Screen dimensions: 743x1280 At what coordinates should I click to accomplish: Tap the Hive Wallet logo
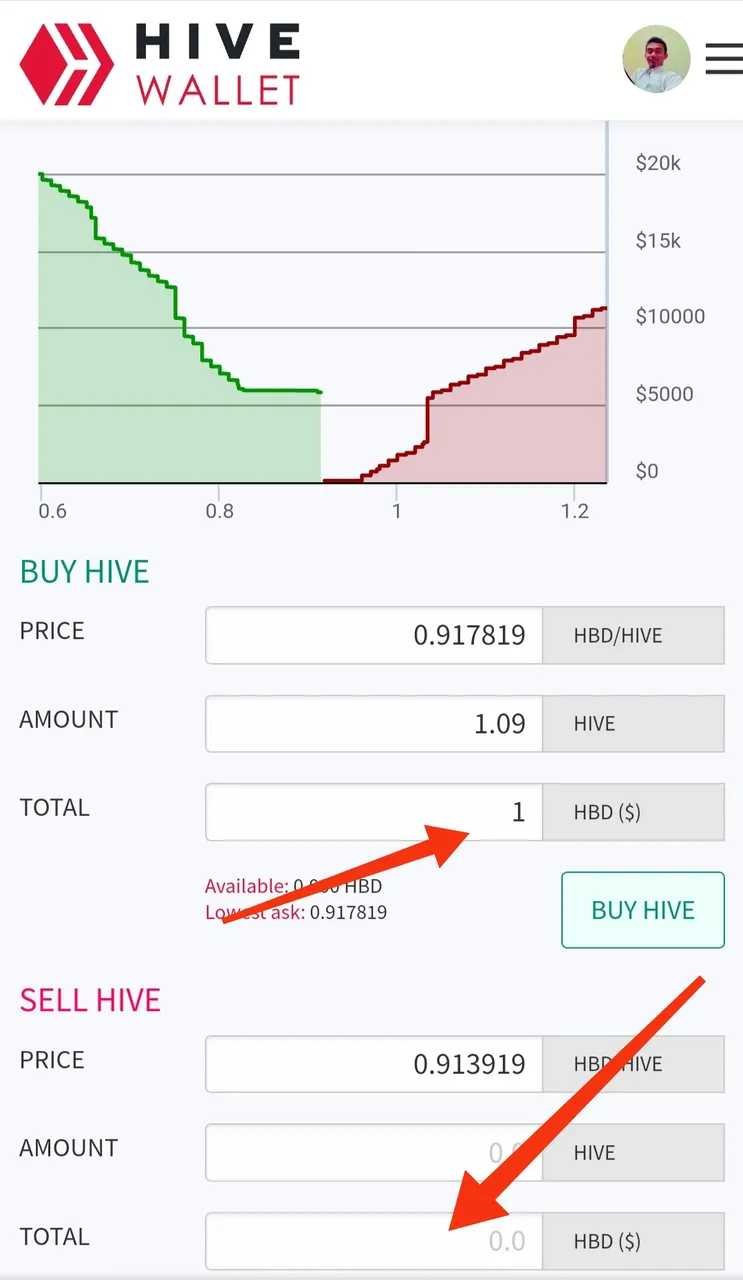160,64
